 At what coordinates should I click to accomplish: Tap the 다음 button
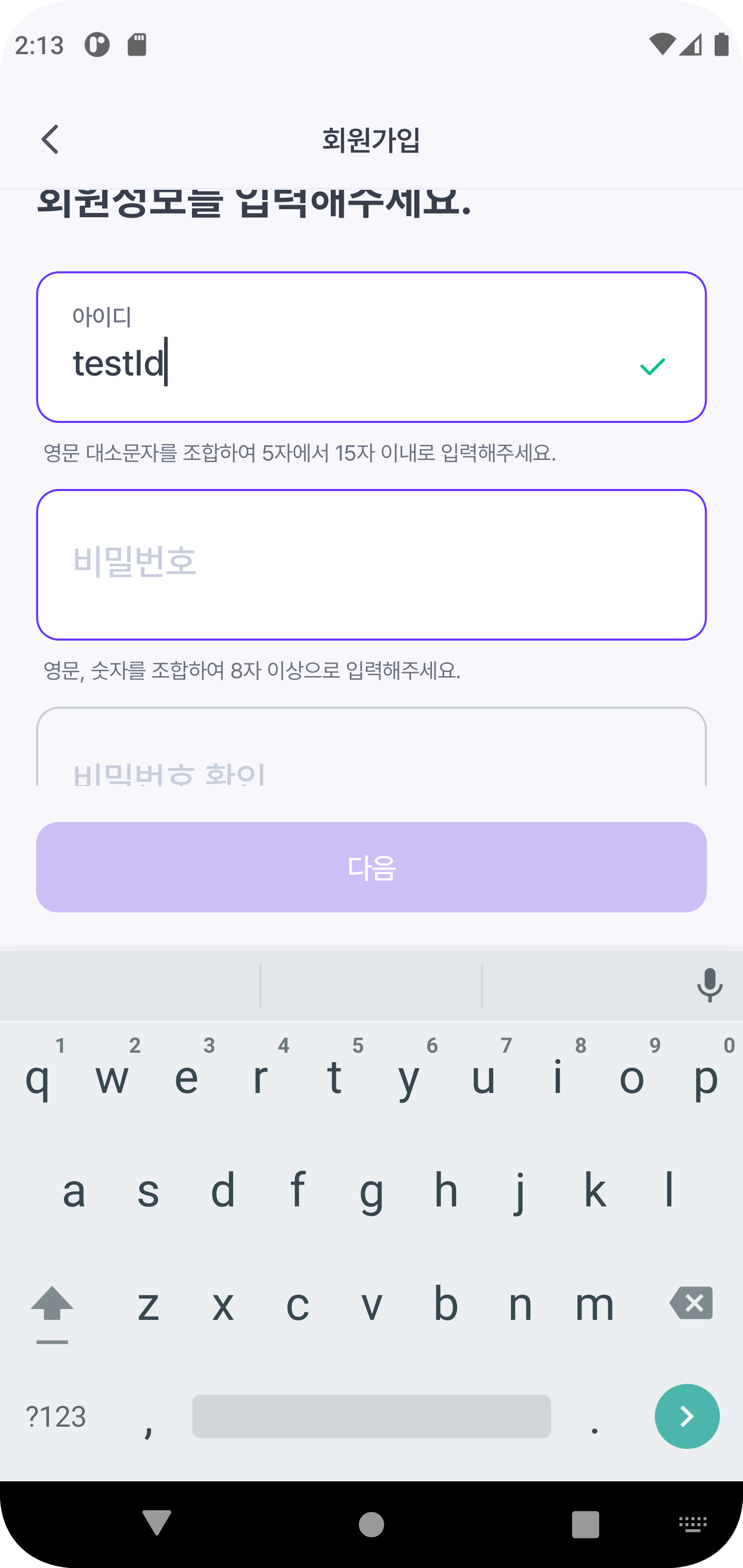coord(370,867)
